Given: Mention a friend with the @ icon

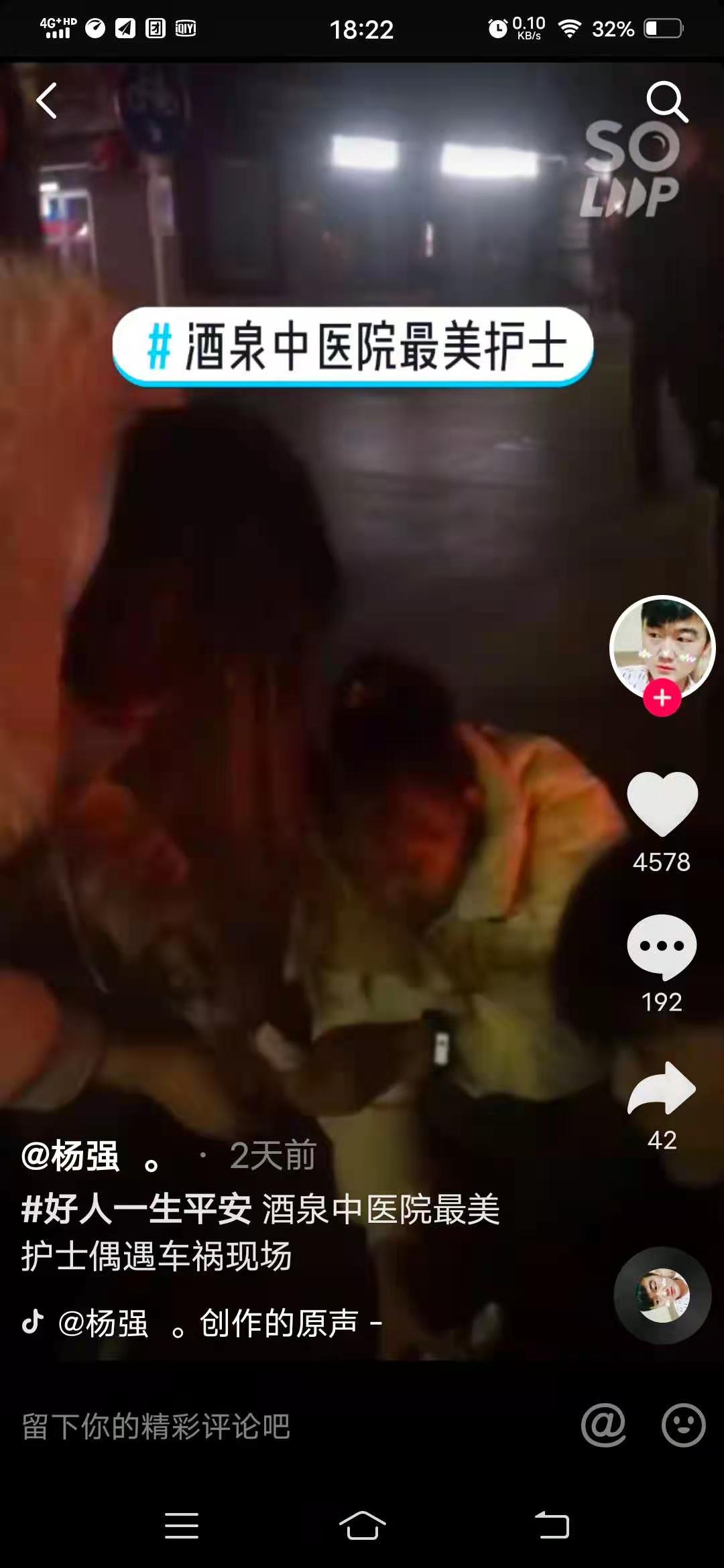Looking at the screenshot, I should pyautogui.click(x=603, y=1425).
